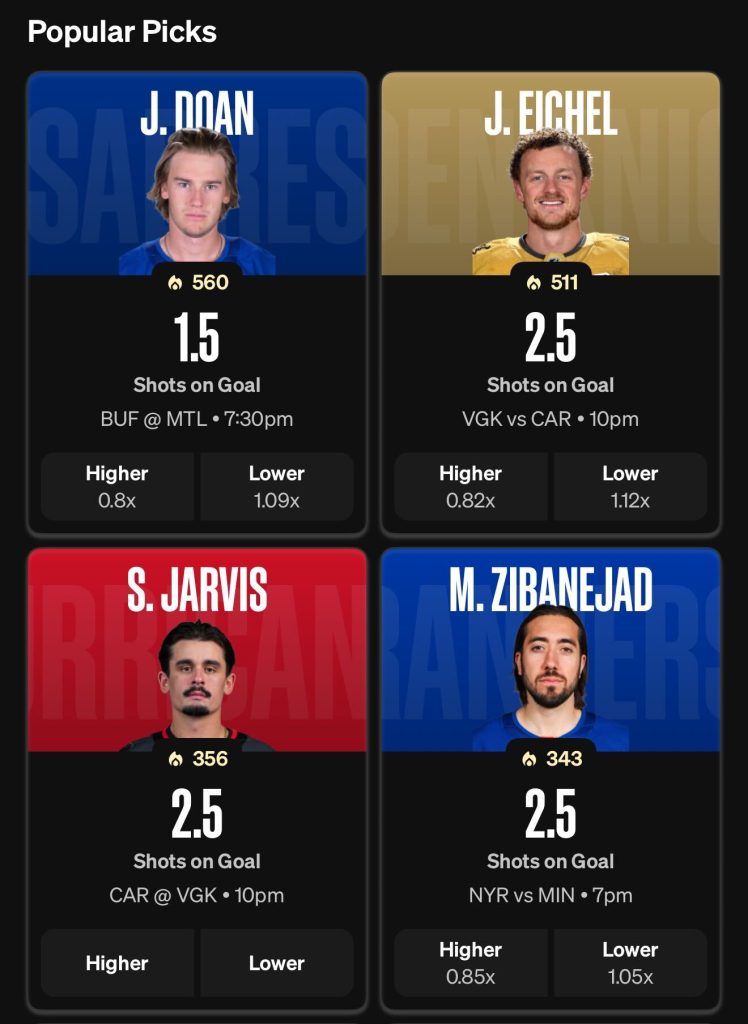Pick Lower for J. Doan shots on goal

pyautogui.click(x=276, y=486)
